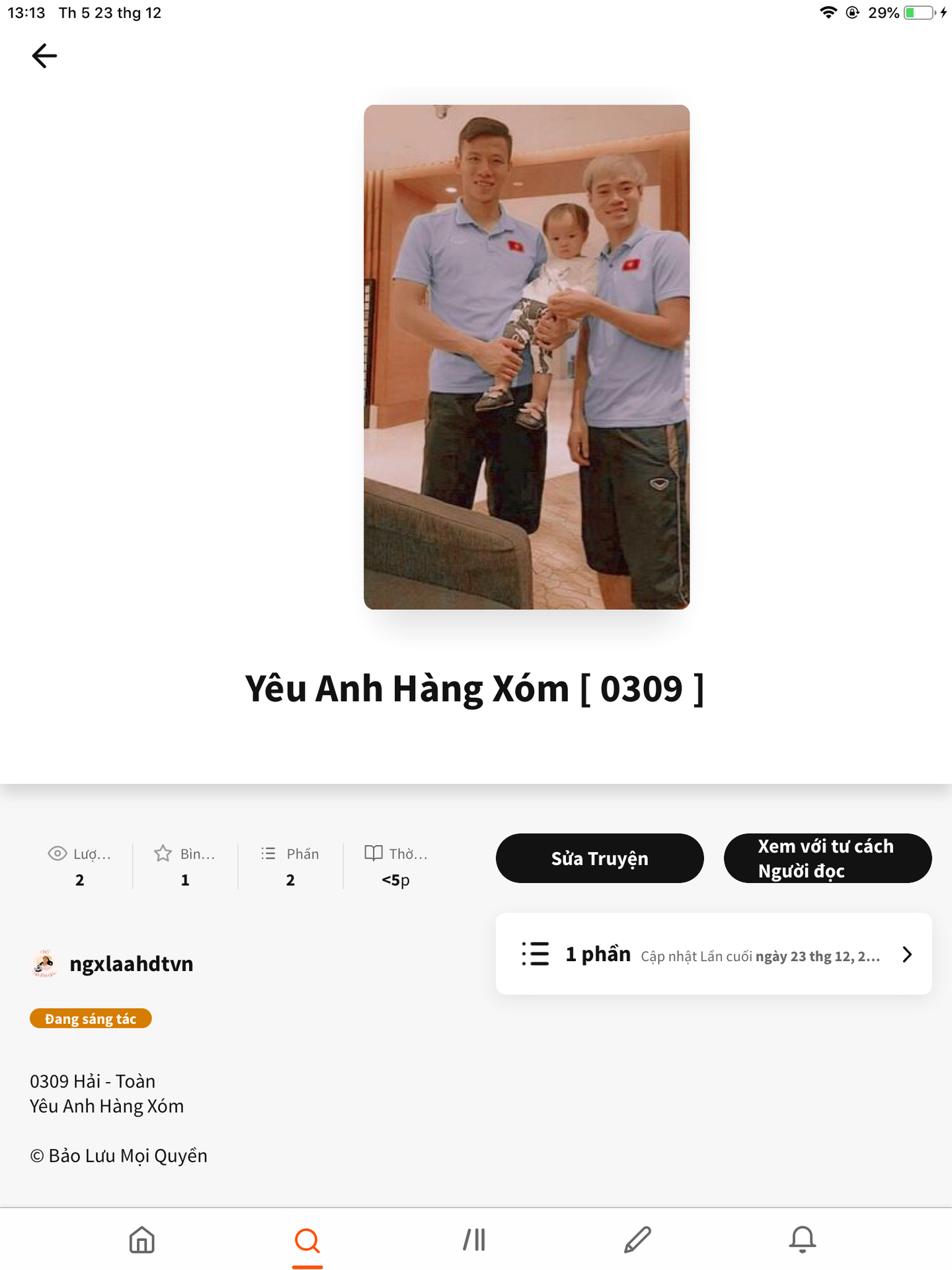Image resolution: width=952 pixels, height=1270 pixels.
Task: Go back using the arrow icon
Action: click(x=44, y=56)
